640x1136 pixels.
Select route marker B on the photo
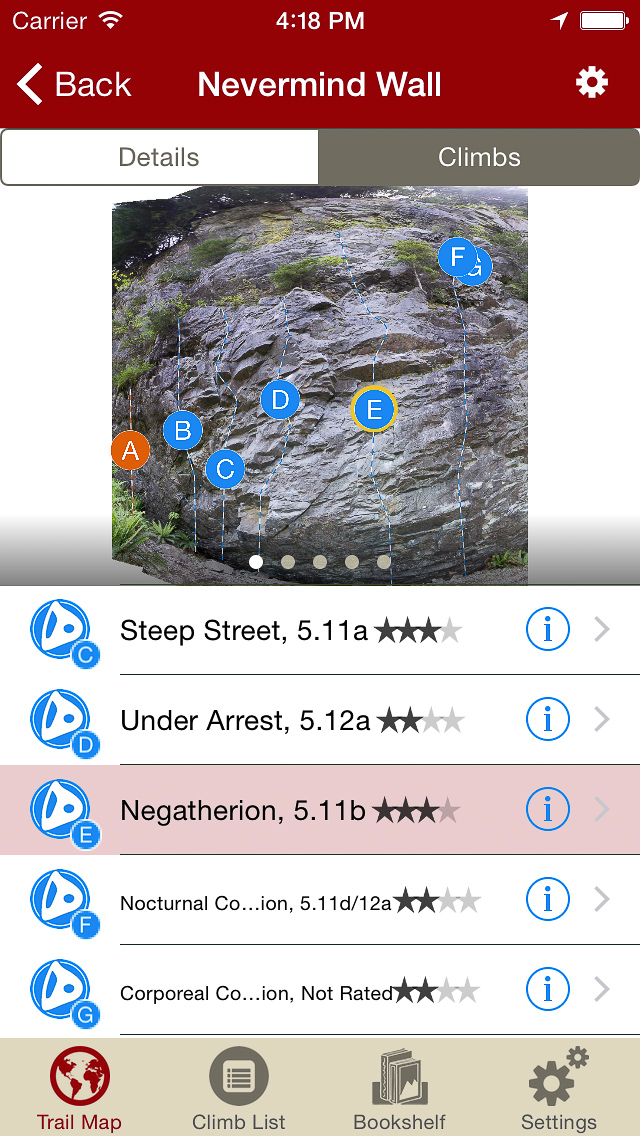coord(183,431)
